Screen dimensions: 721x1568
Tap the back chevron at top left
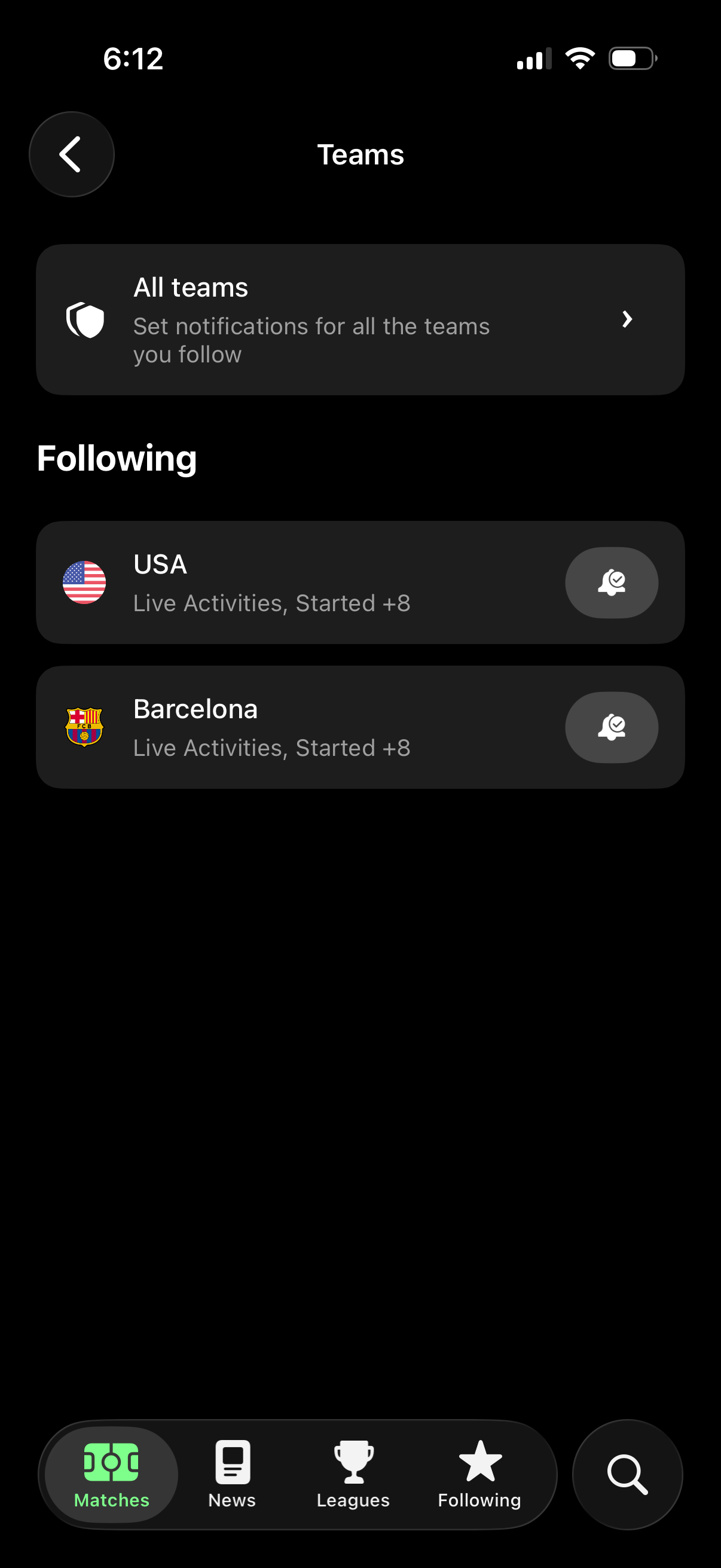point(71,154)
